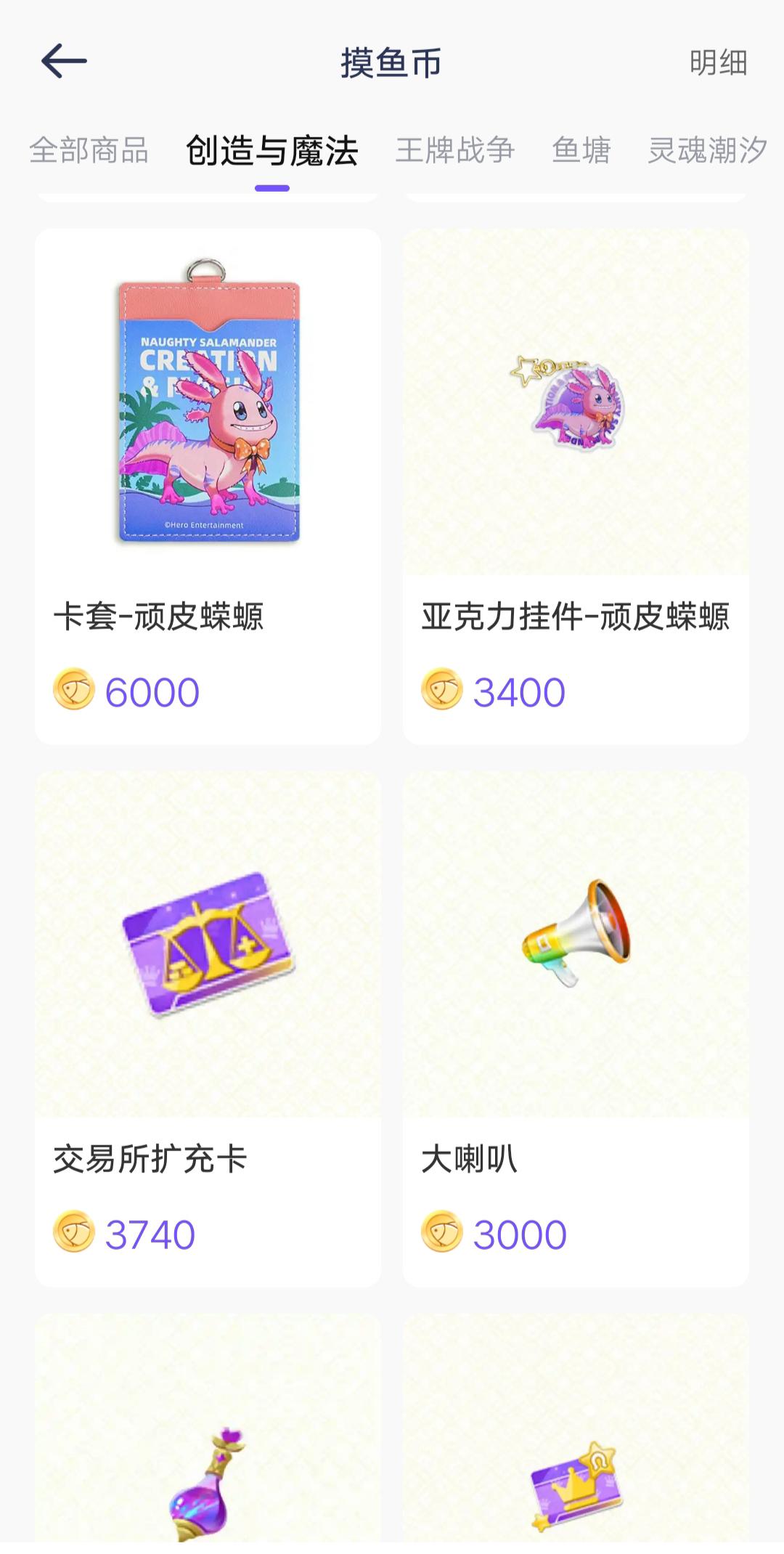
Task: Switch to the 灵魂潮汐 tab
Action: pos(707,150)
